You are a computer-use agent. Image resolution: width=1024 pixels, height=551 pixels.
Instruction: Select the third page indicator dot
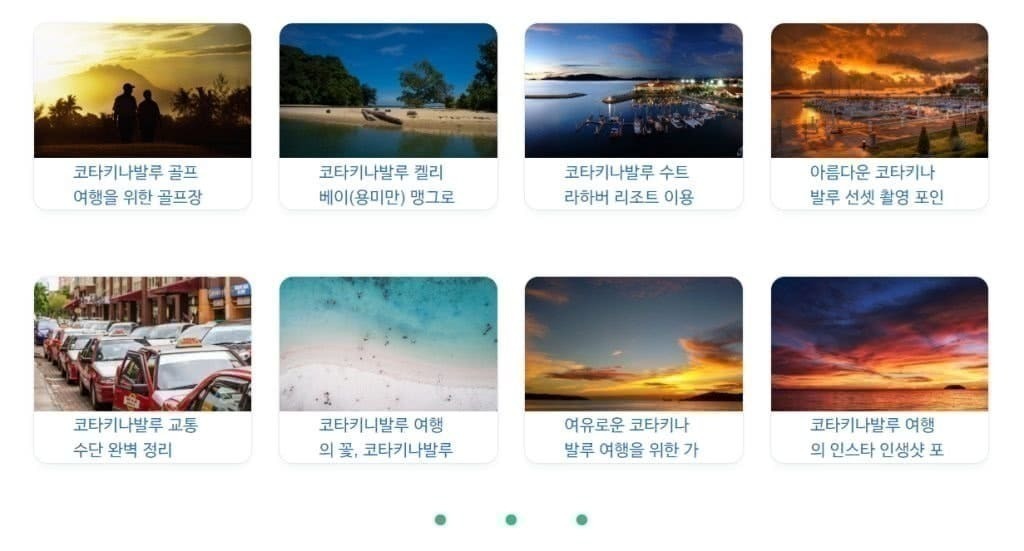(x=582, y=520)
